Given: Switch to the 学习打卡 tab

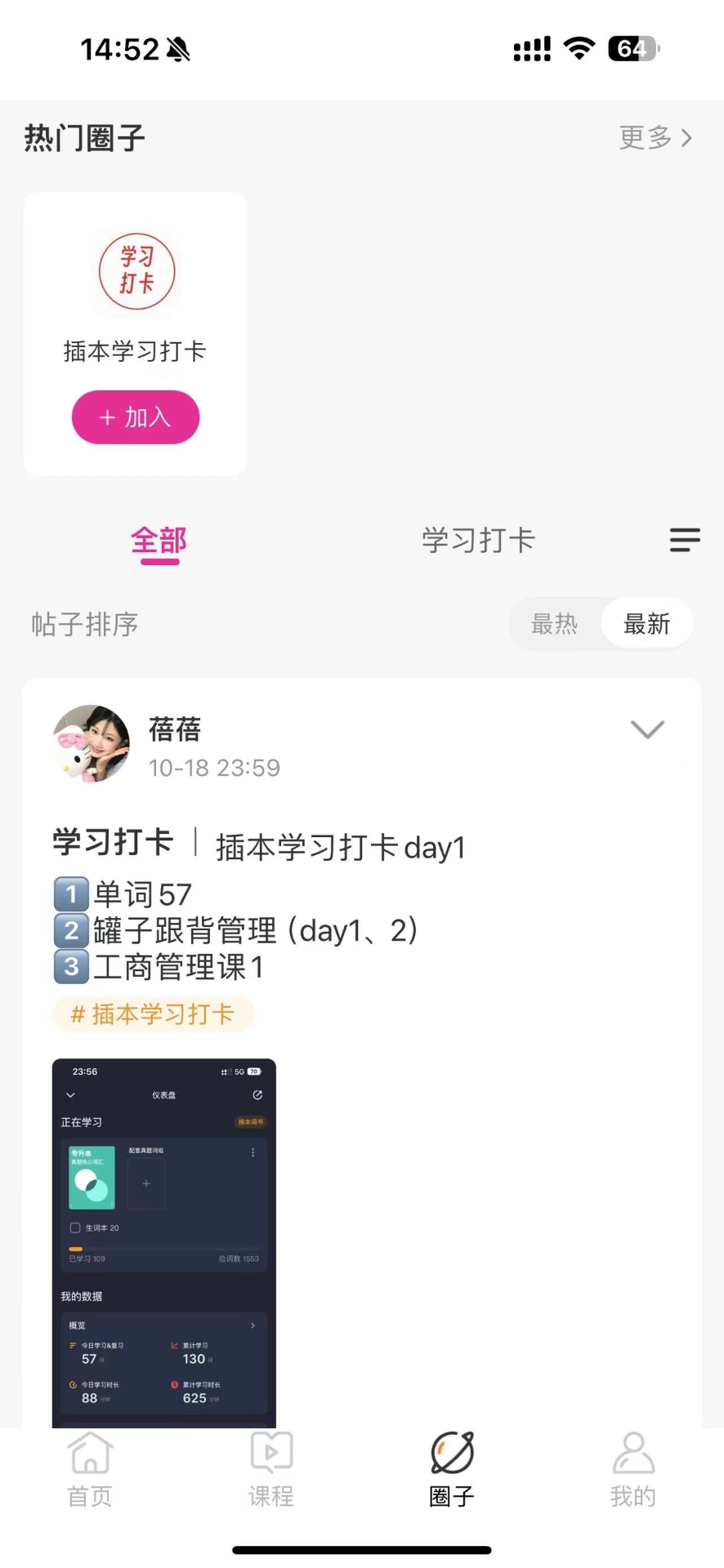Looking at the screenshot, I should (x=478, y=541).
